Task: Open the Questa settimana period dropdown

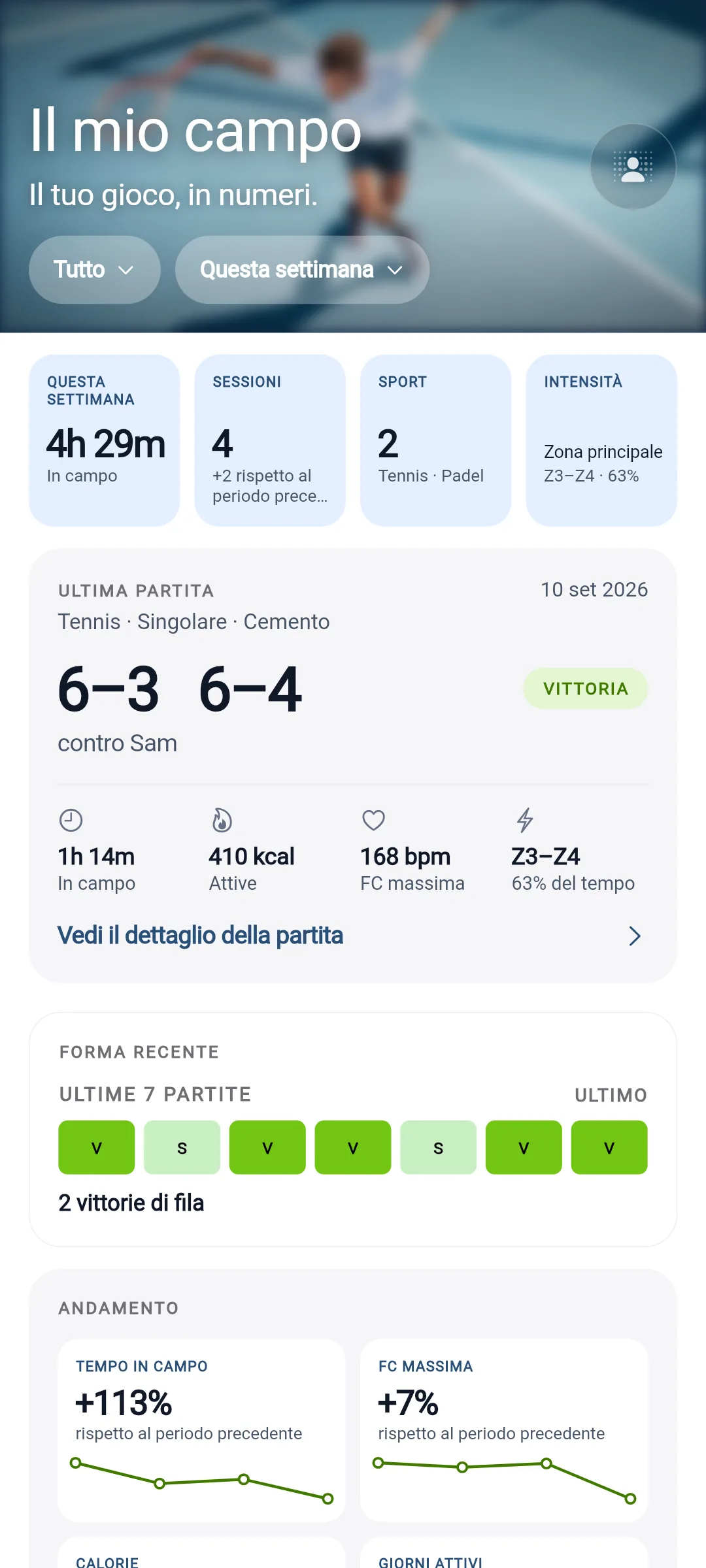Action: (x=302, y=269)
